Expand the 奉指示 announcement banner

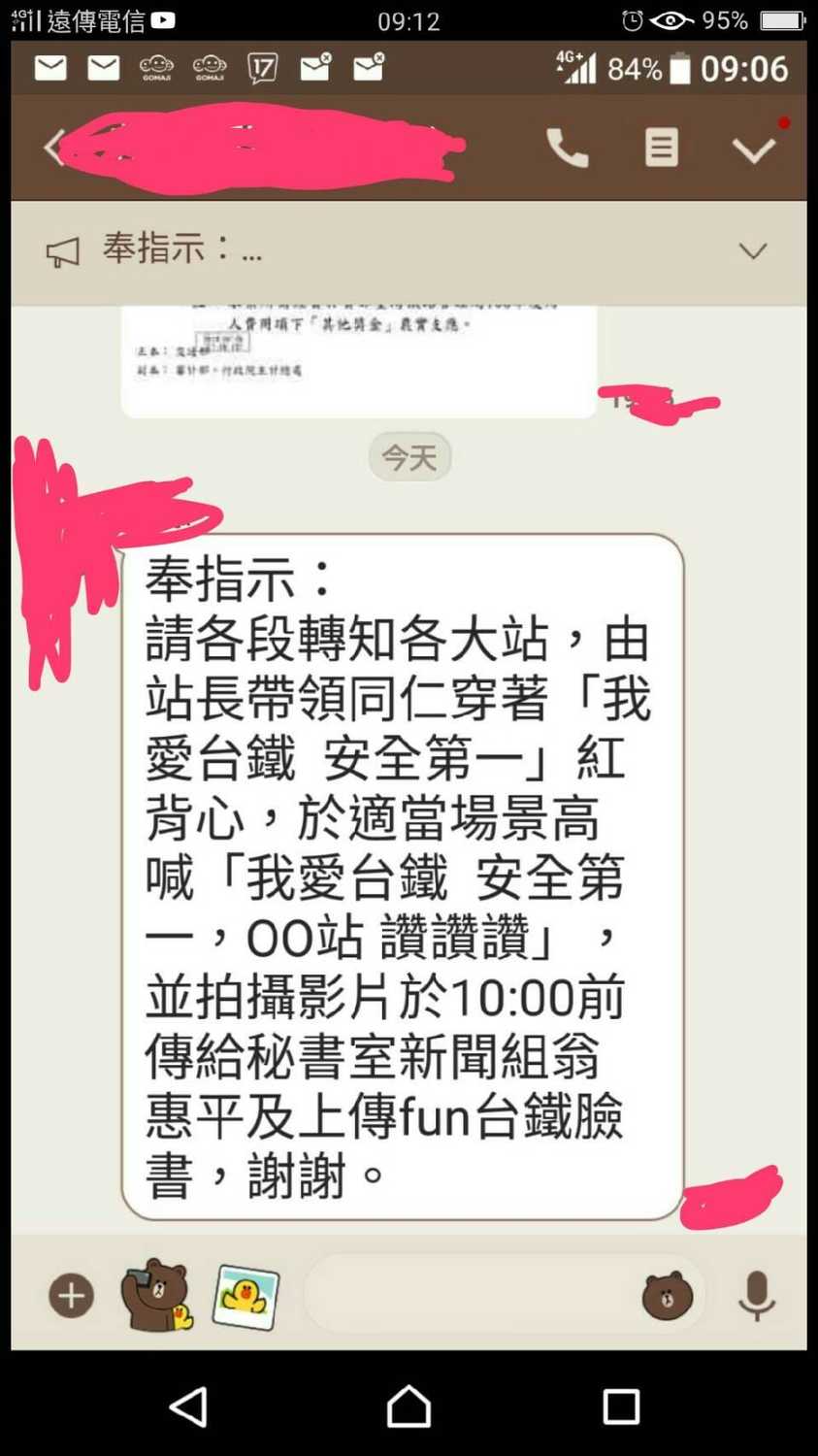[752, 251]
